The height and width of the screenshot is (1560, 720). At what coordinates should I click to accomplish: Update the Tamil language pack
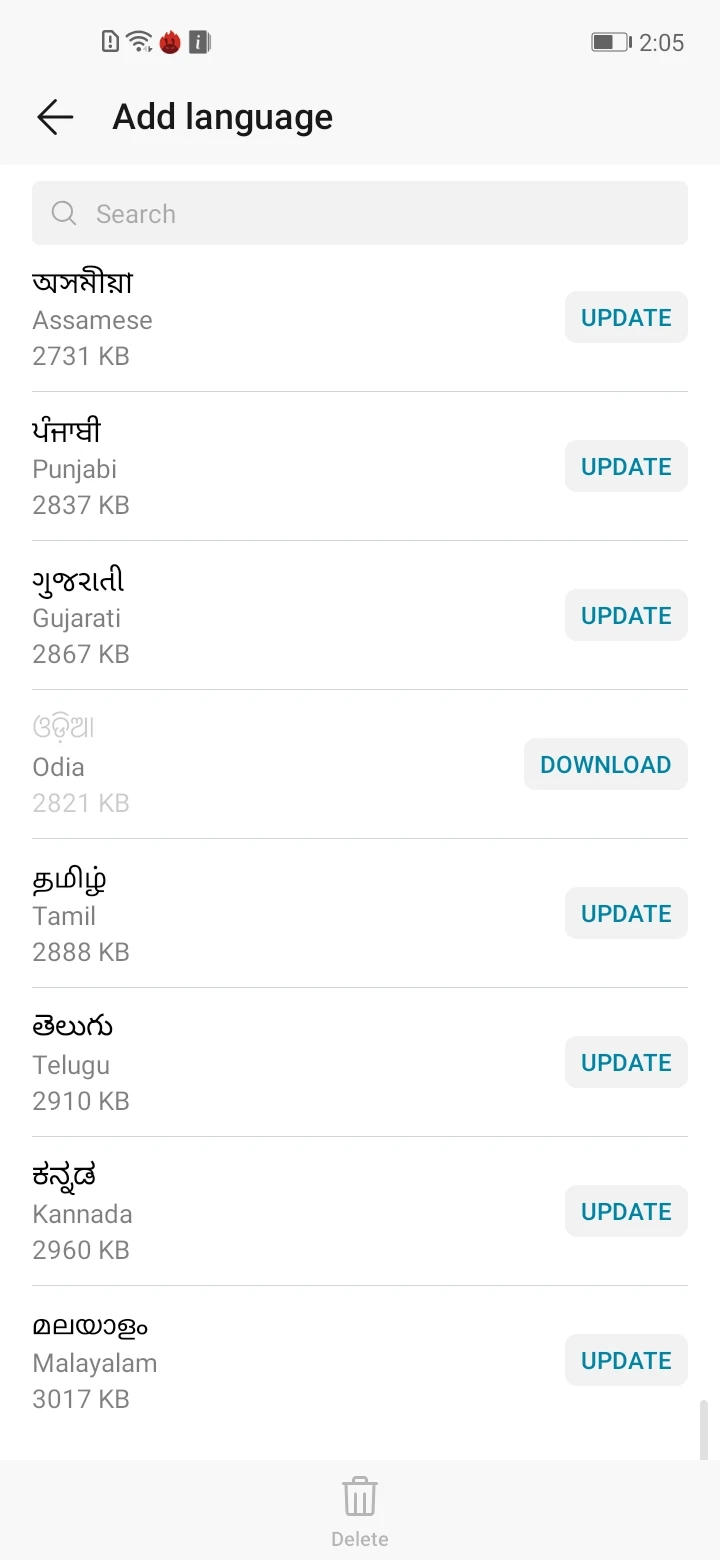[x=626, y=914]
